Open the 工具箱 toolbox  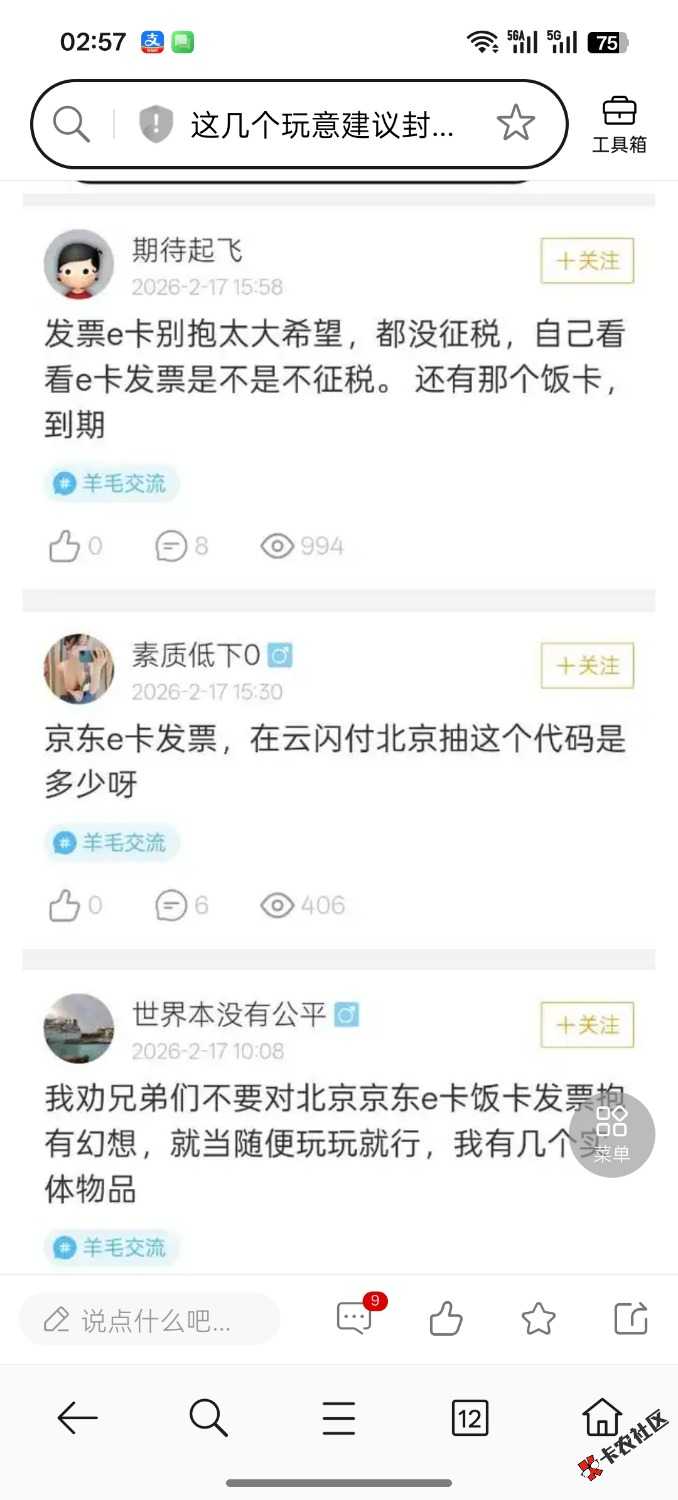pyautogui.click(x=619, y=125)
